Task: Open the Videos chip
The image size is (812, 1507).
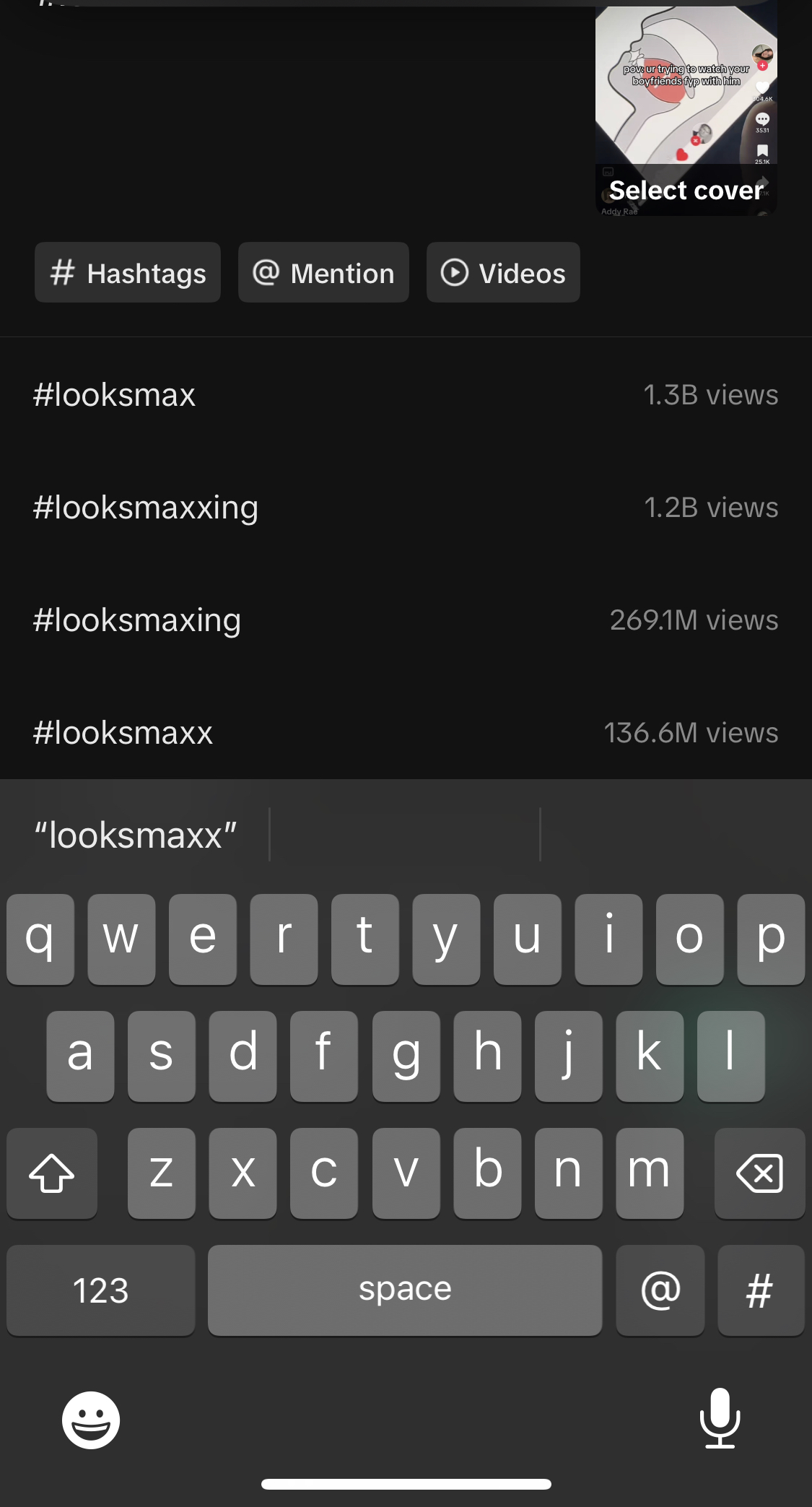Action: tap(503, 273)
